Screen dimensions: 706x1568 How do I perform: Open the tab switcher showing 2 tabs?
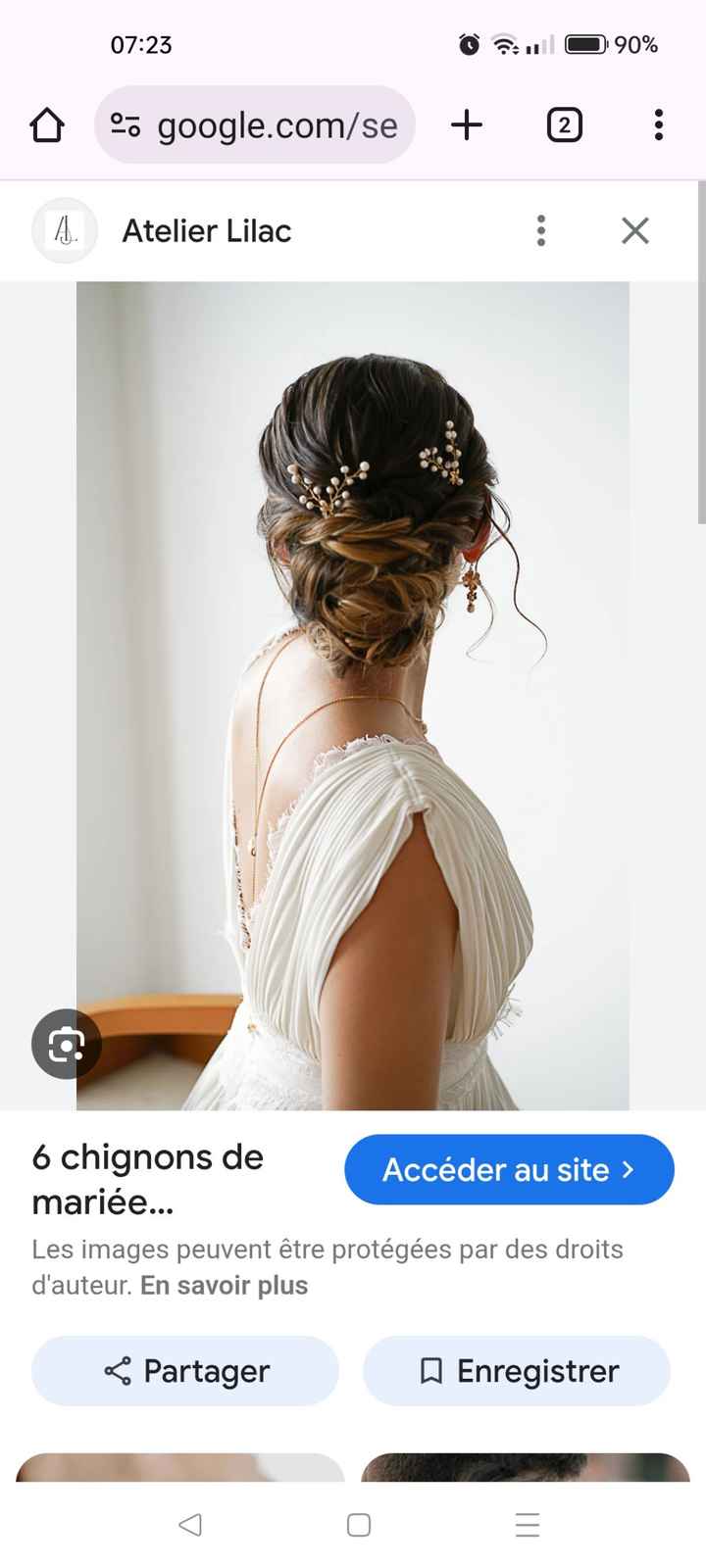tap(564, 124)
